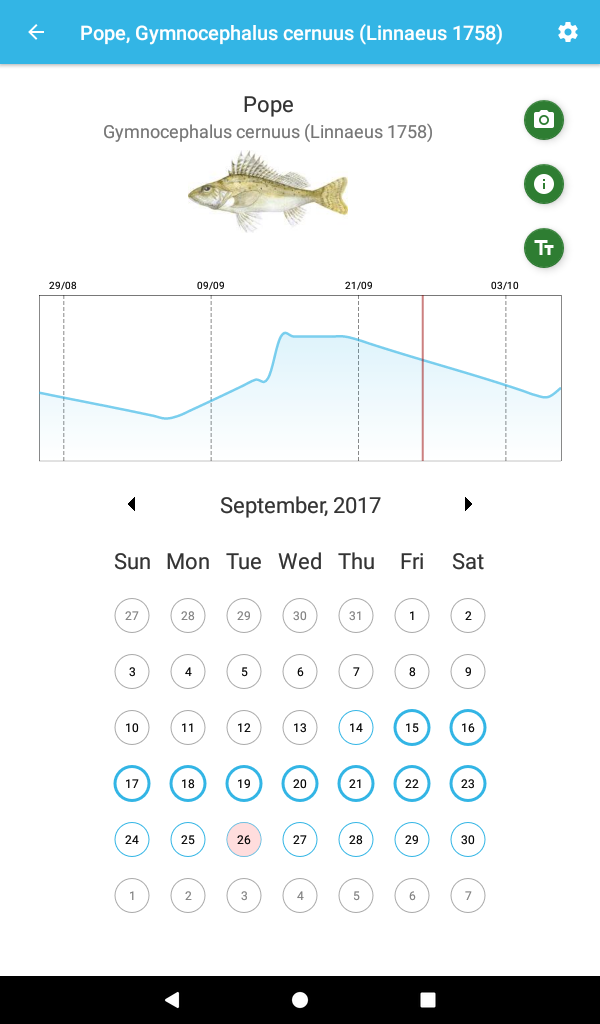
Task: Select September 6 on the calendar
Action: [x=300, y=672]
